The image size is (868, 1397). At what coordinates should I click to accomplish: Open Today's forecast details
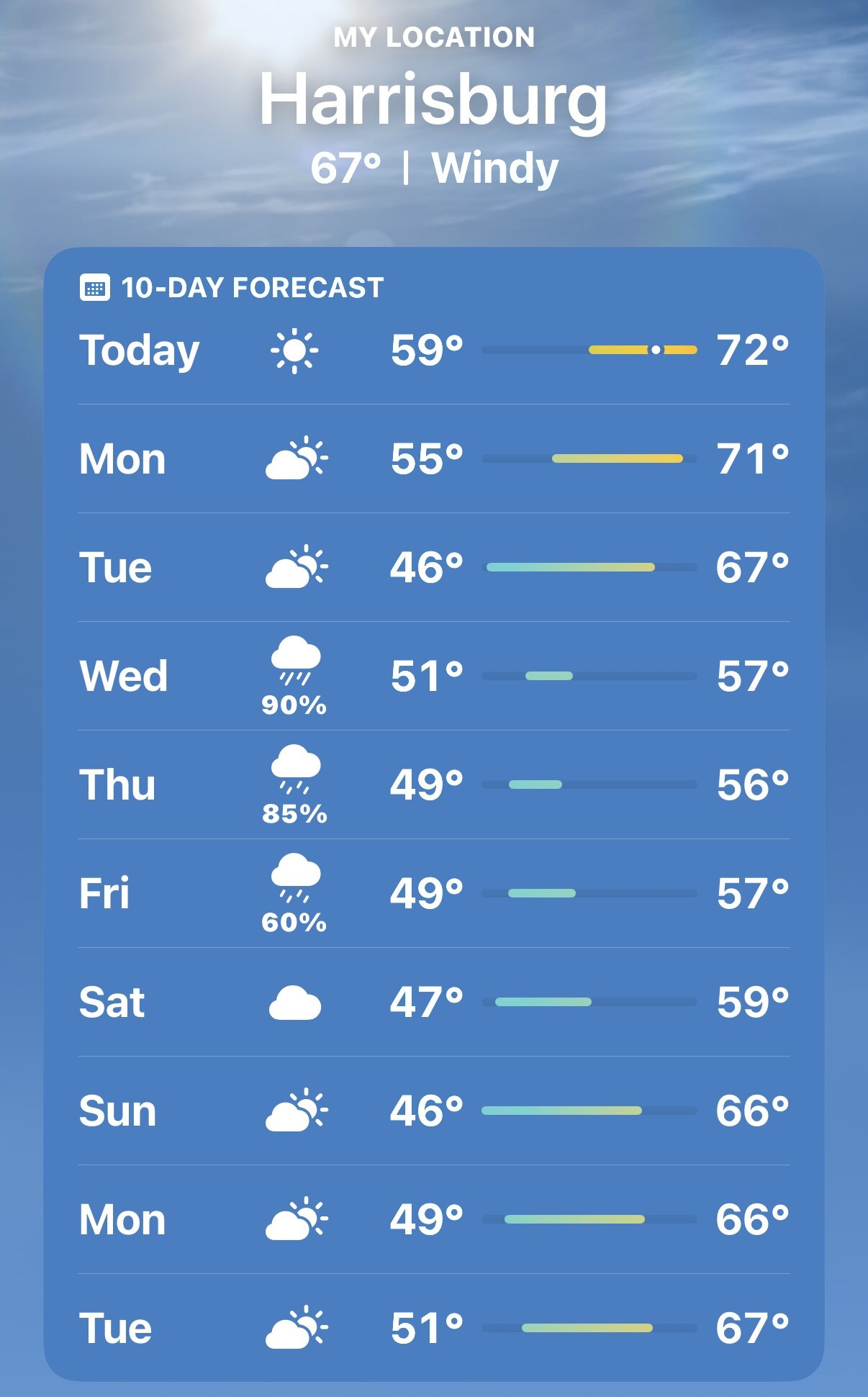click(x=434, y=350)
